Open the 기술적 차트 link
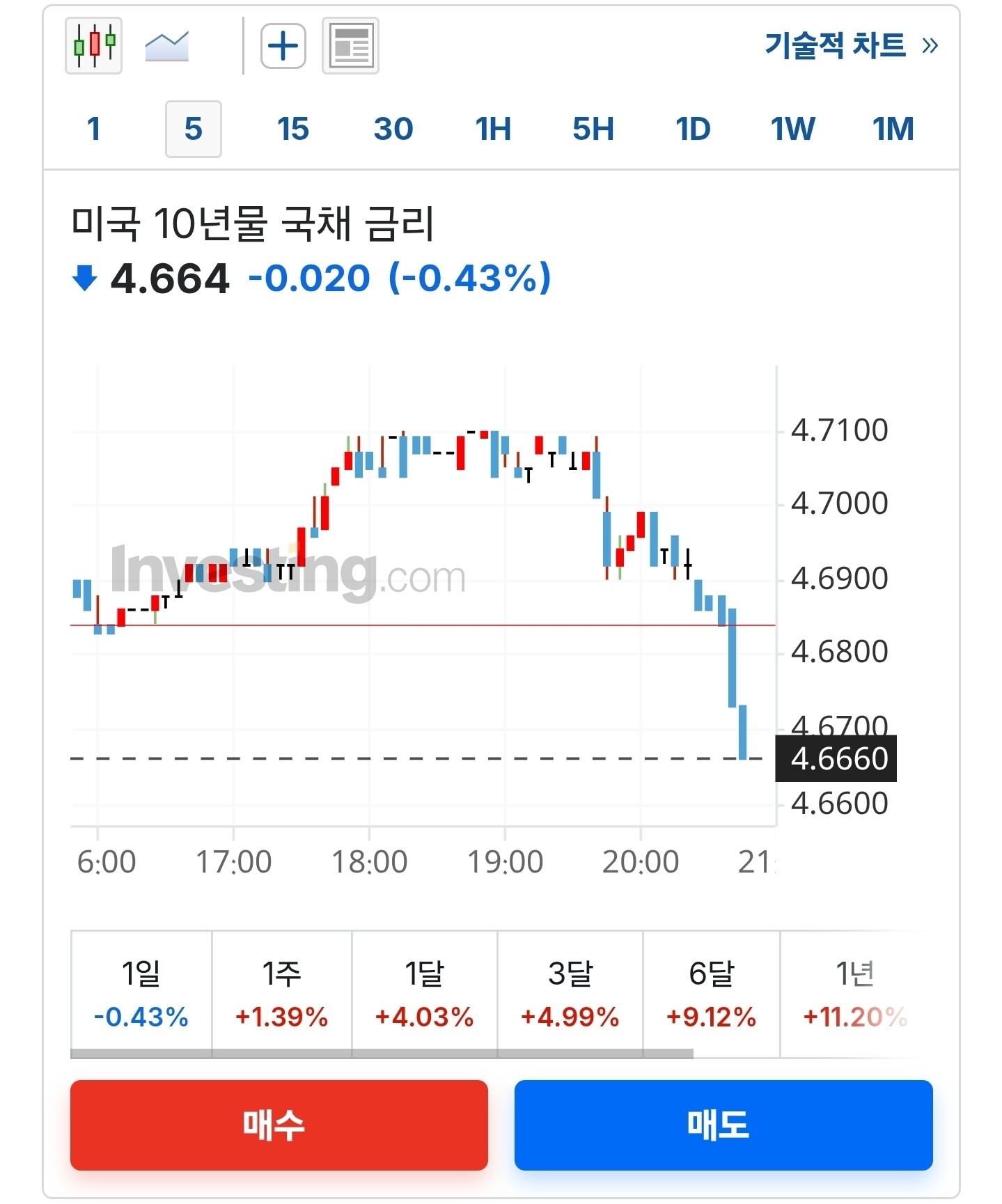Screen dimensions: 1002x1204 point(852,46)
